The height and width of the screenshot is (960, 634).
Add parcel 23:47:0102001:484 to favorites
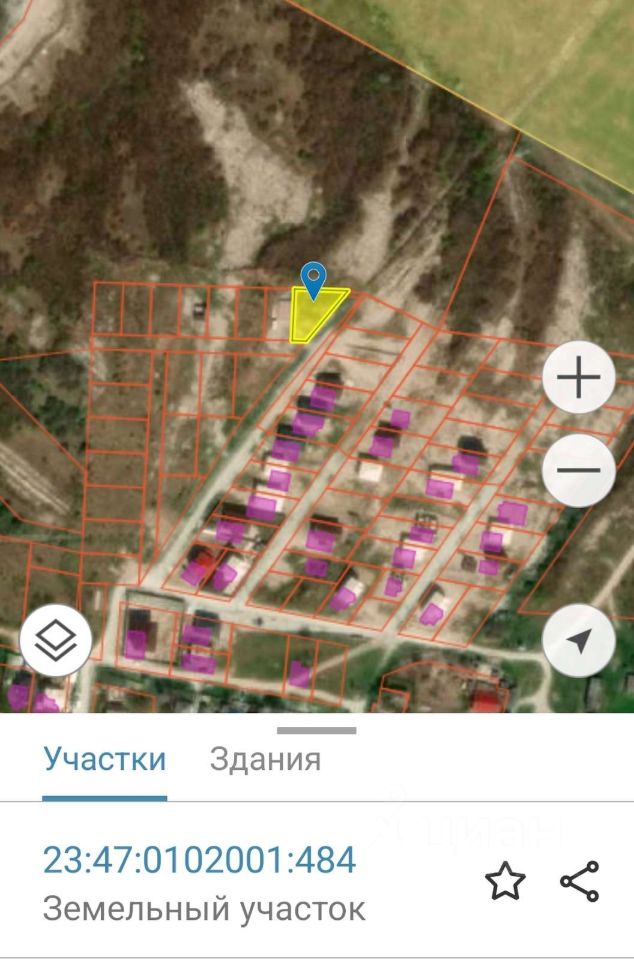point(505,882)
